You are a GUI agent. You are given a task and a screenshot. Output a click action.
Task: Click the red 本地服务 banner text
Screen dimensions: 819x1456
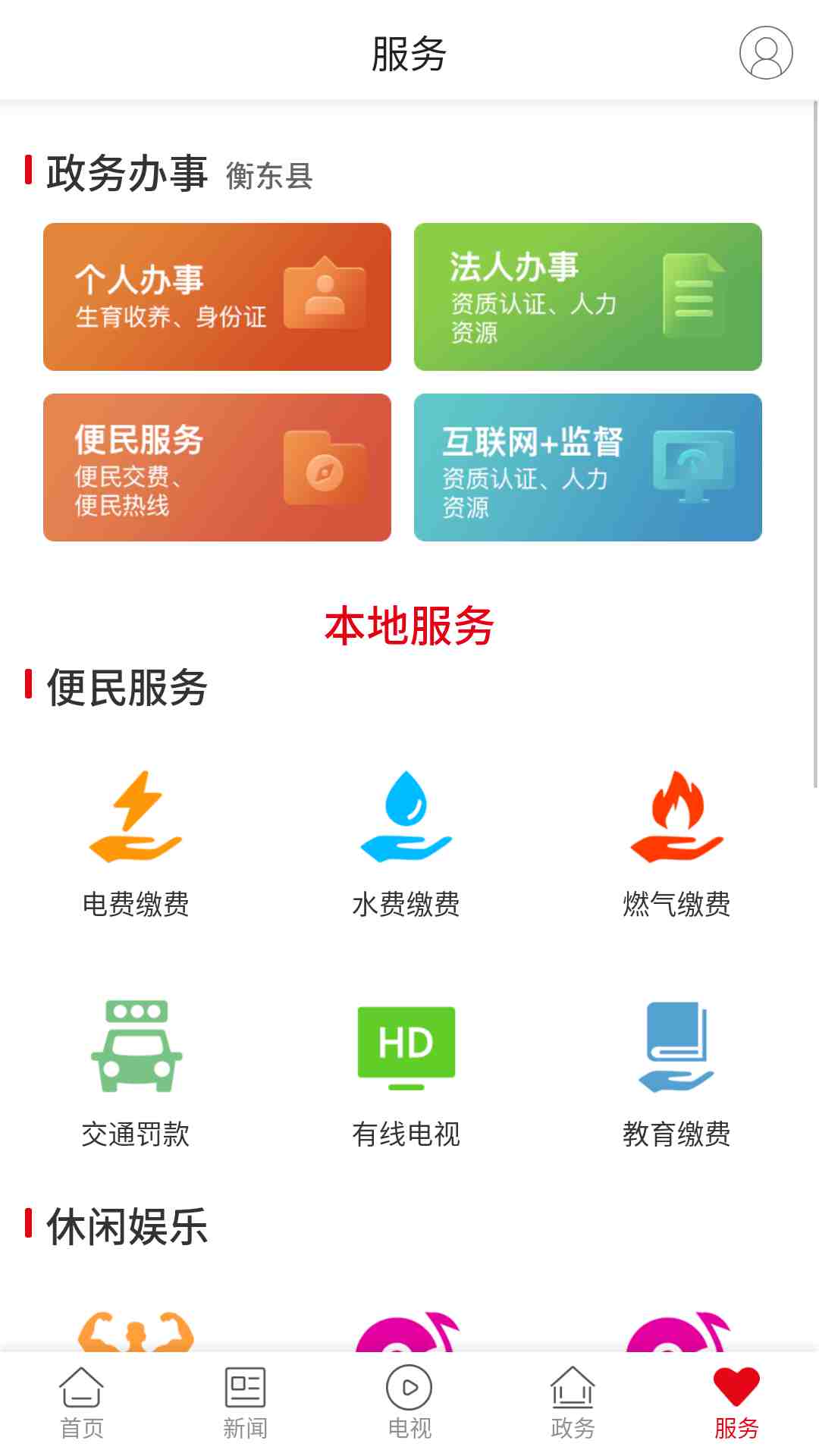[x=409, y=626]
